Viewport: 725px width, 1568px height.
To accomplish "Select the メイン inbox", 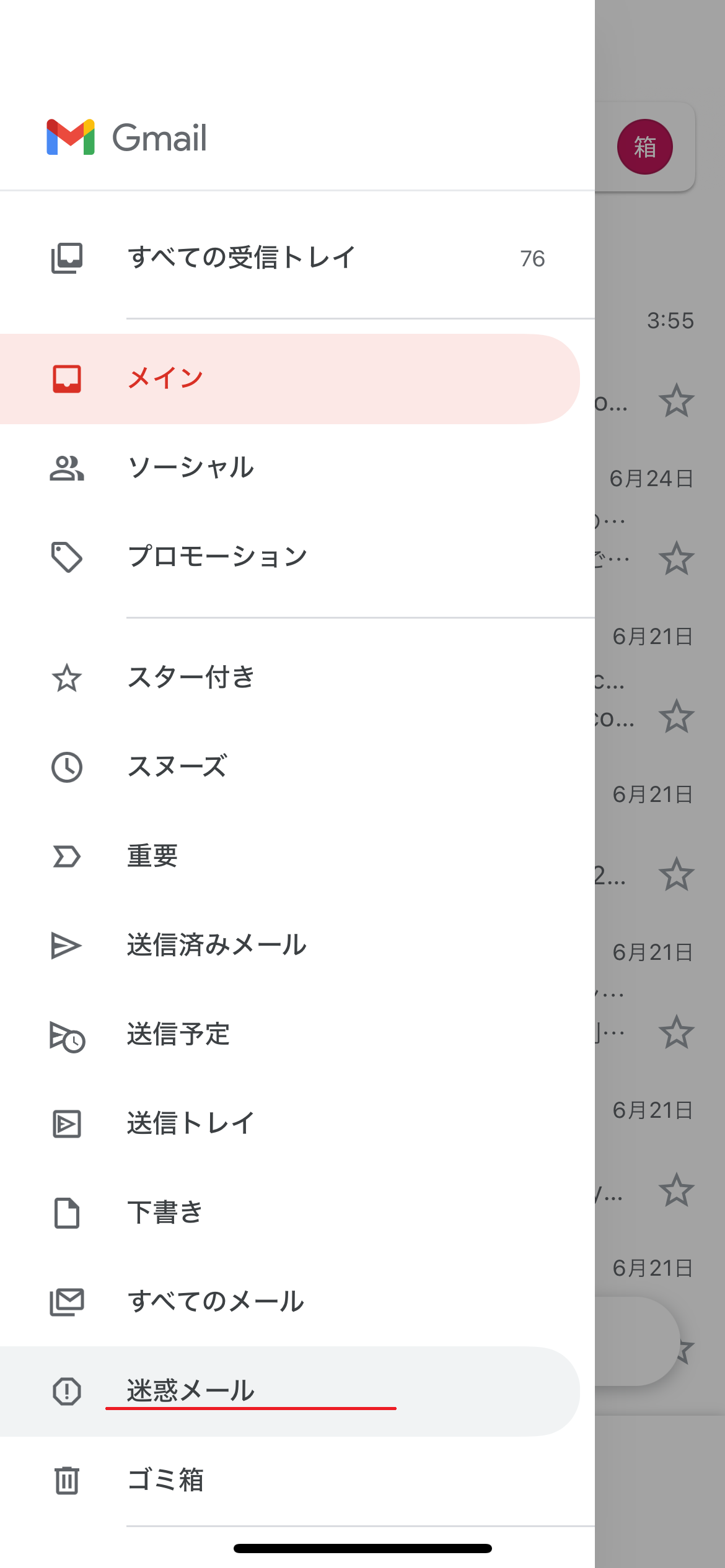I will click(290, 379).
